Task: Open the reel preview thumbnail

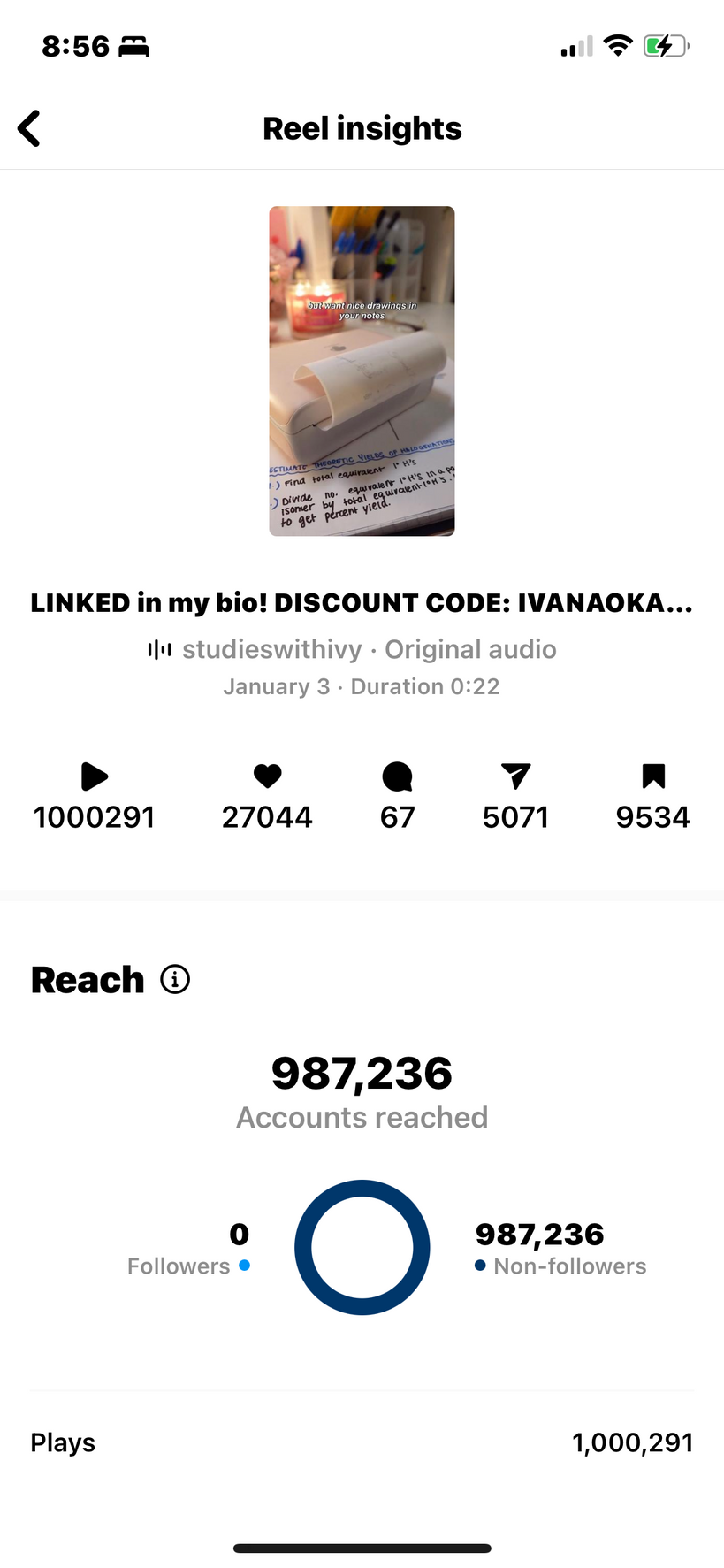Action: click(x=362, y=371)
